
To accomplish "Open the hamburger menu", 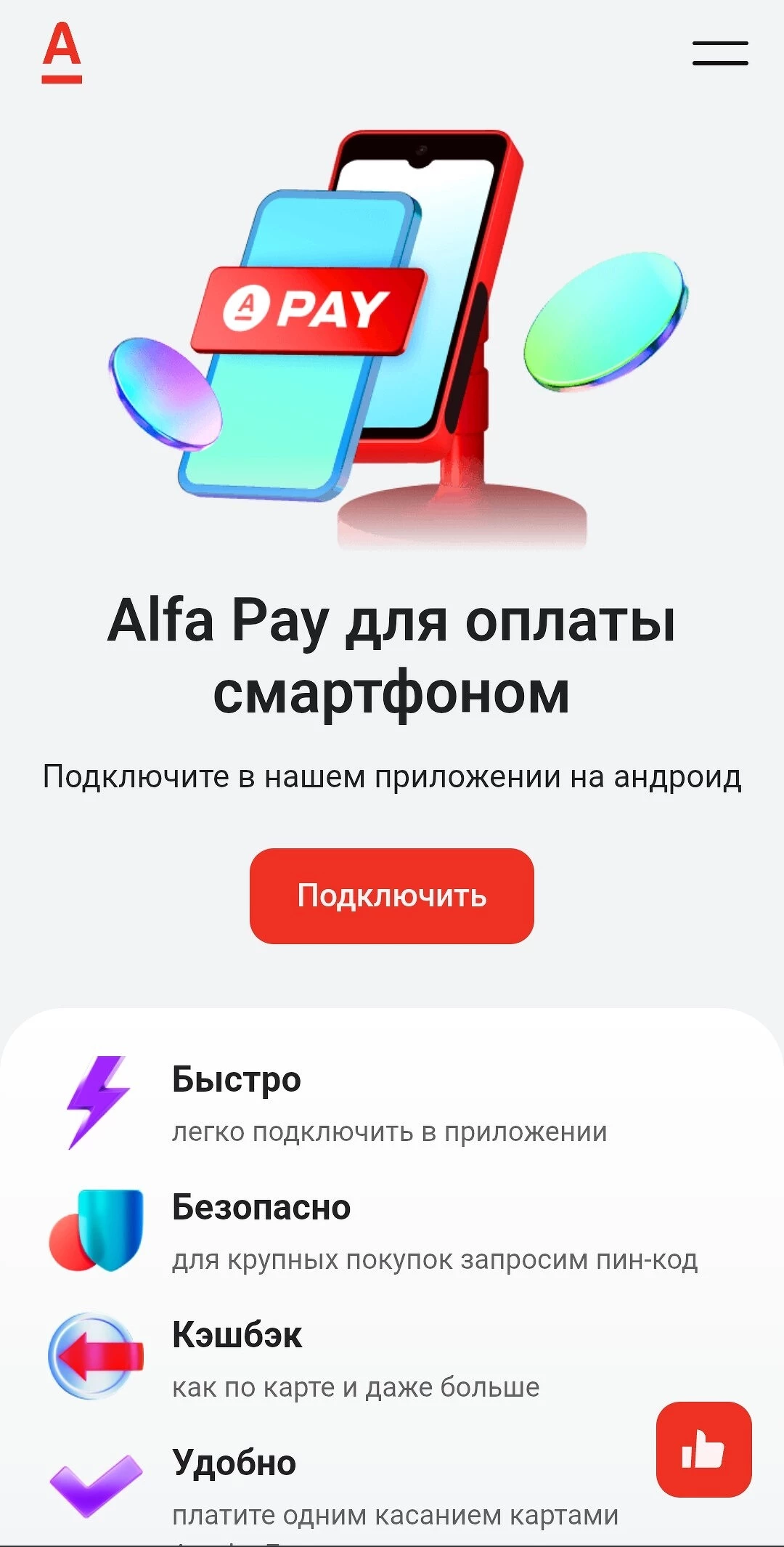I will coord(719,53).
